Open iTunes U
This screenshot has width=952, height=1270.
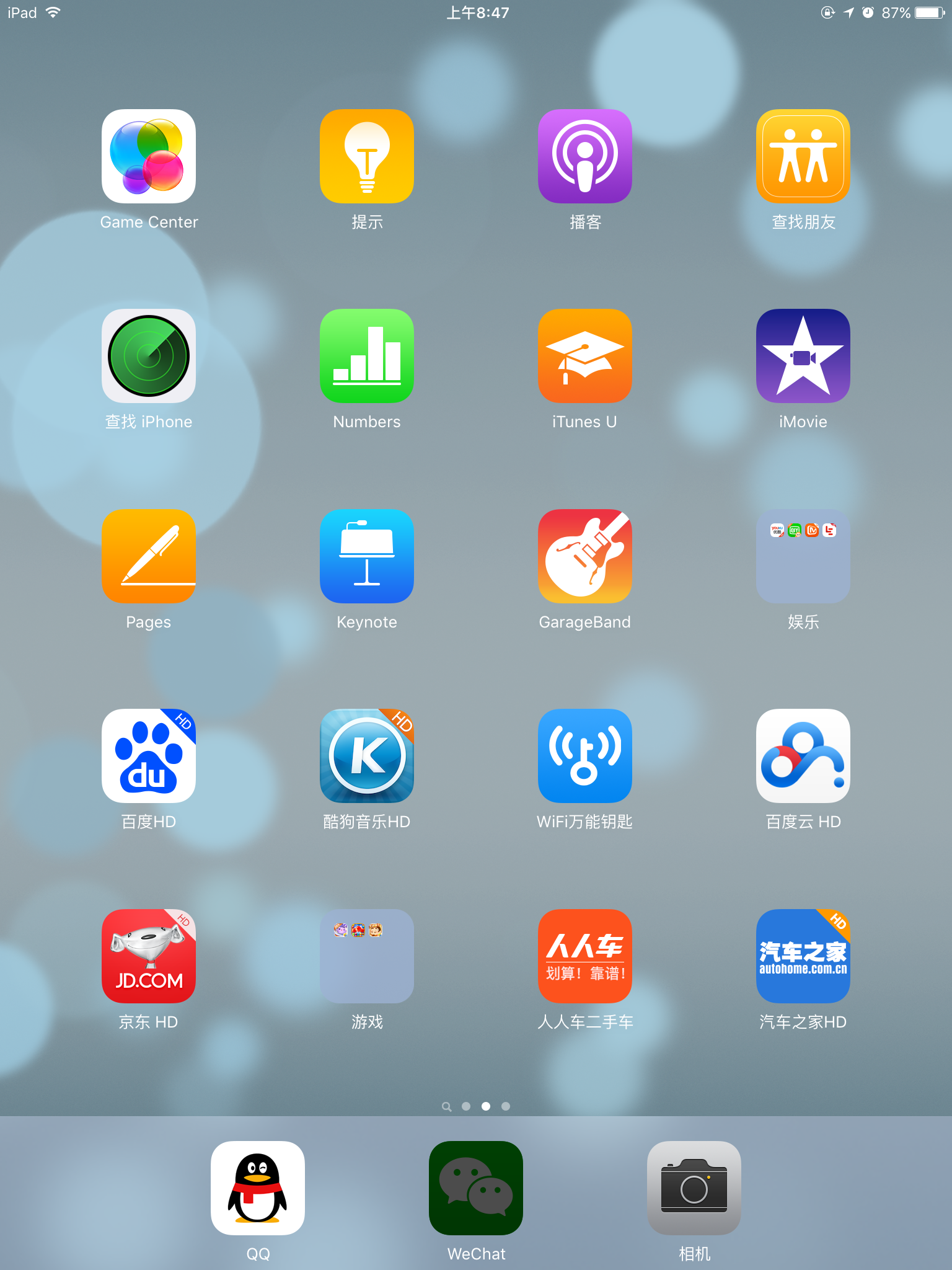point(584,355)
